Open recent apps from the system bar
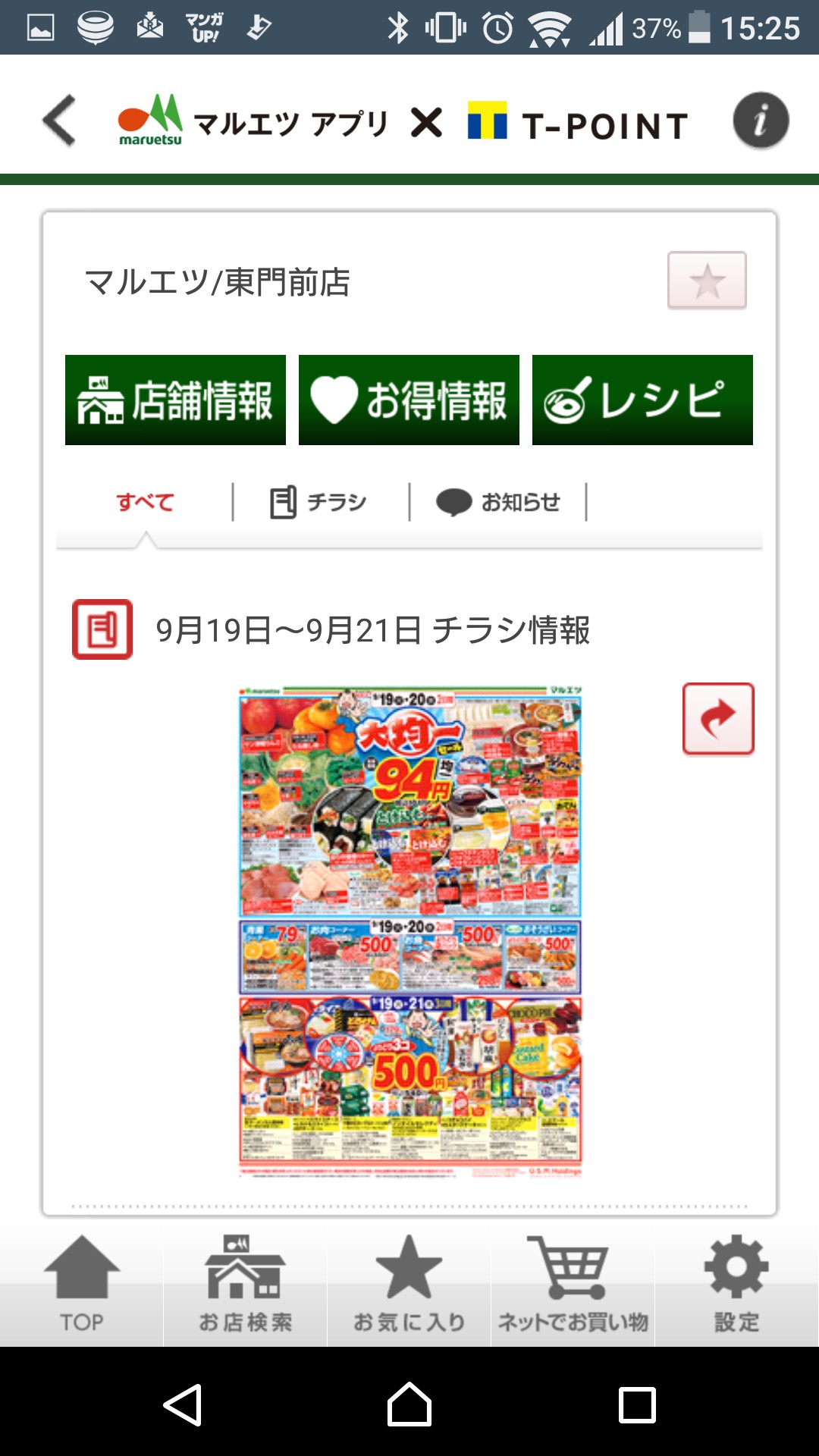The height and width of the screenshot is (1456, 819). click(x=637, y=1404)
